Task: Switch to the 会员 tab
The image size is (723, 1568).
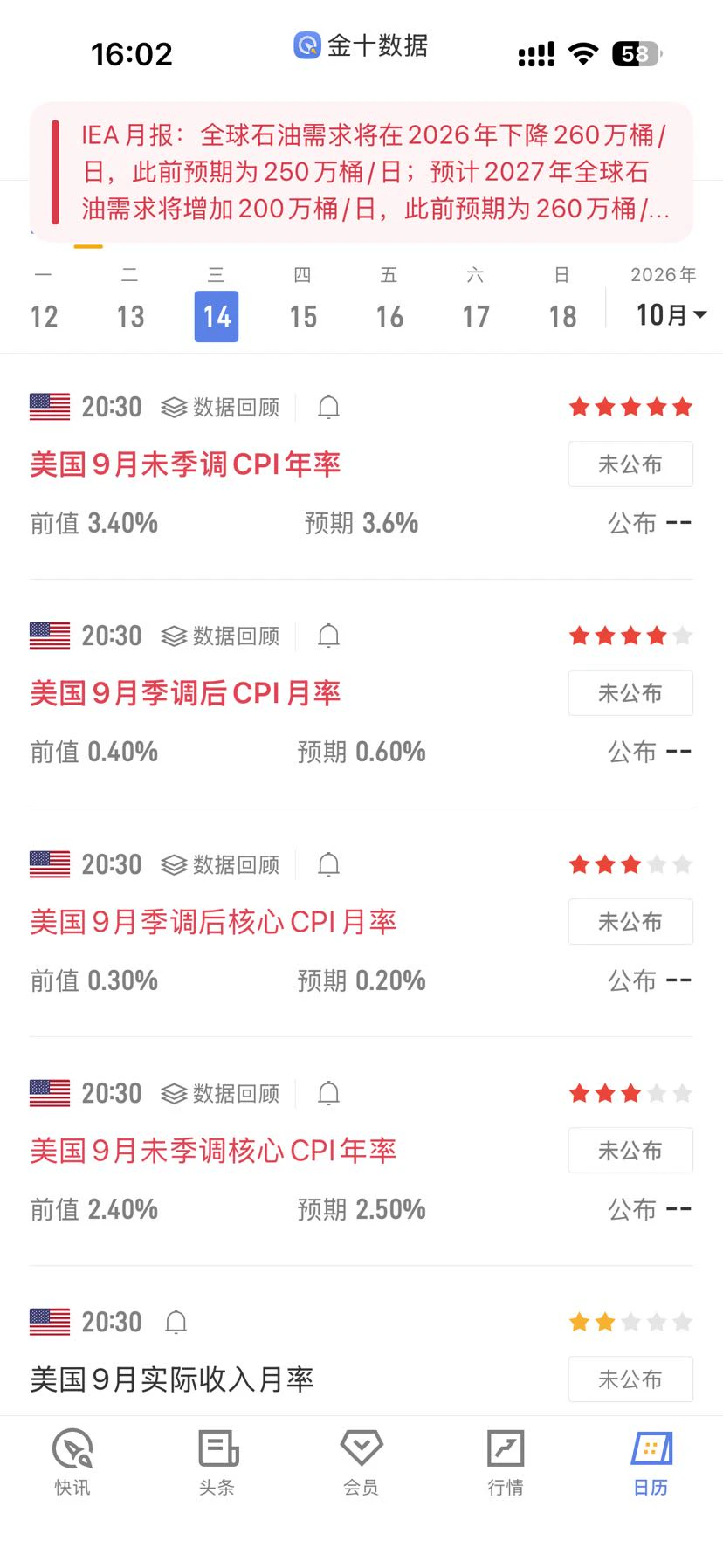Action: click(361, 1461)
